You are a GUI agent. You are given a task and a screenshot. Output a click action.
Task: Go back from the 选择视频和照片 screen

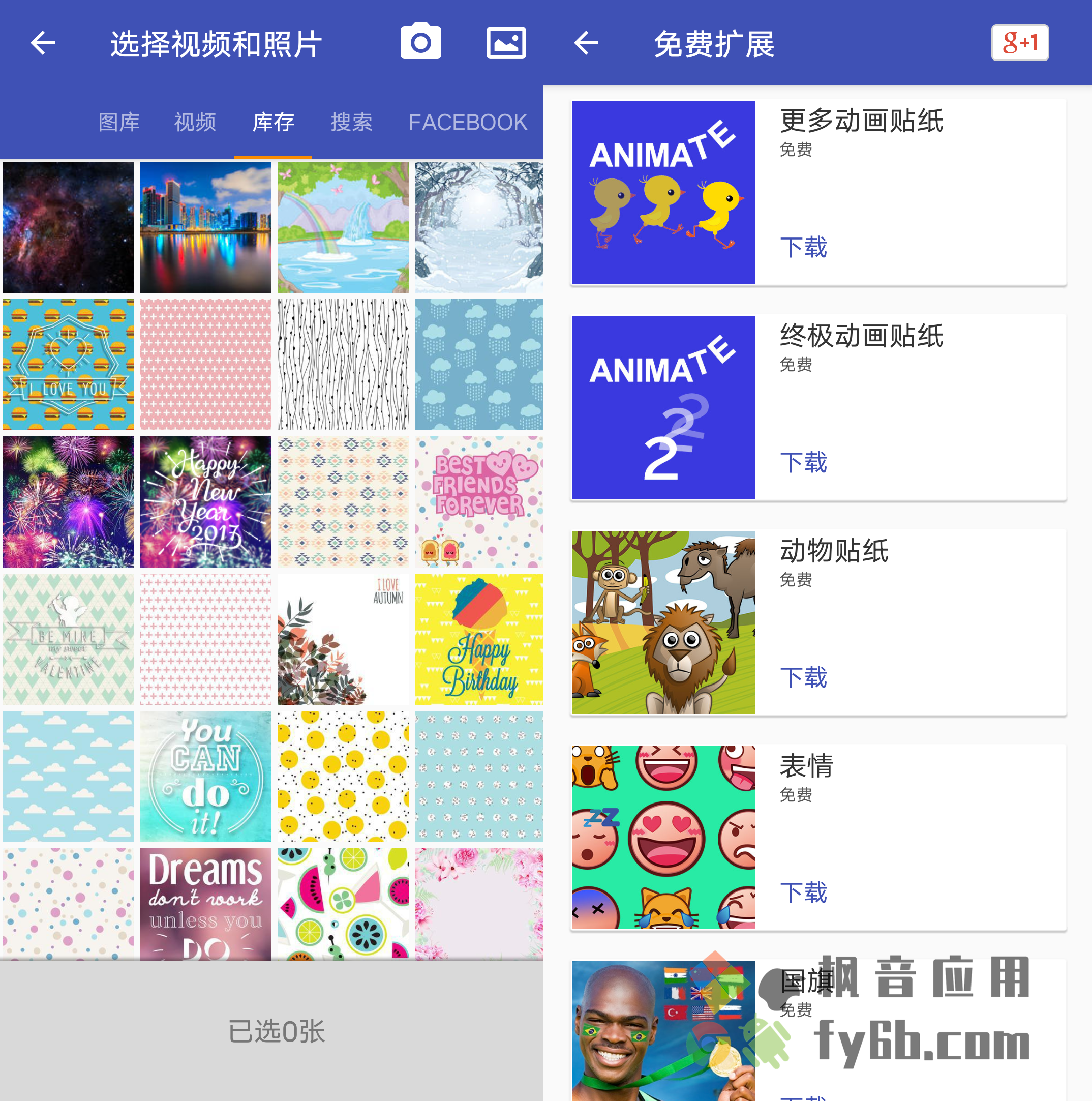point(43,43)
